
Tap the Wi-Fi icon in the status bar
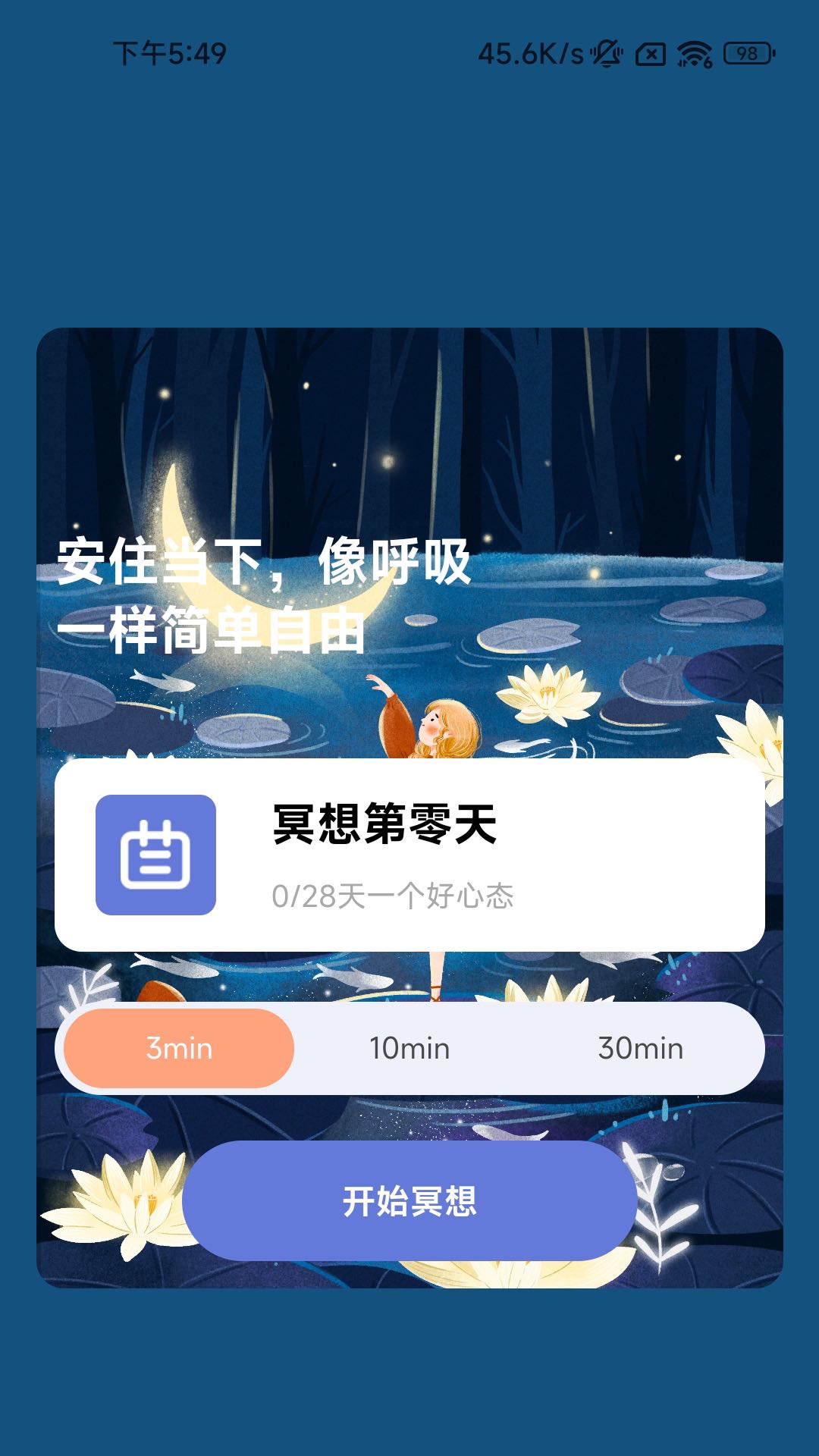point(695,54)
